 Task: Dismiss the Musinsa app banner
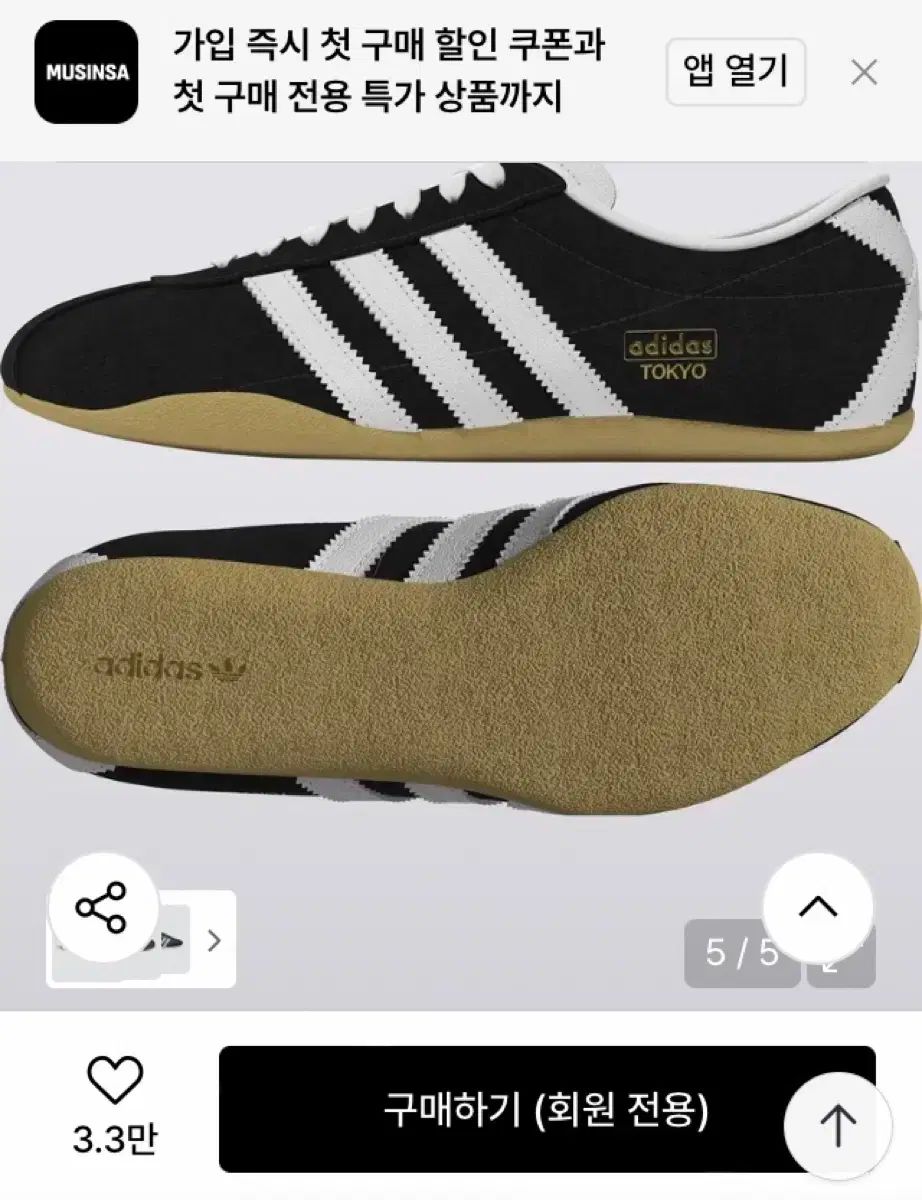point(863,72)
